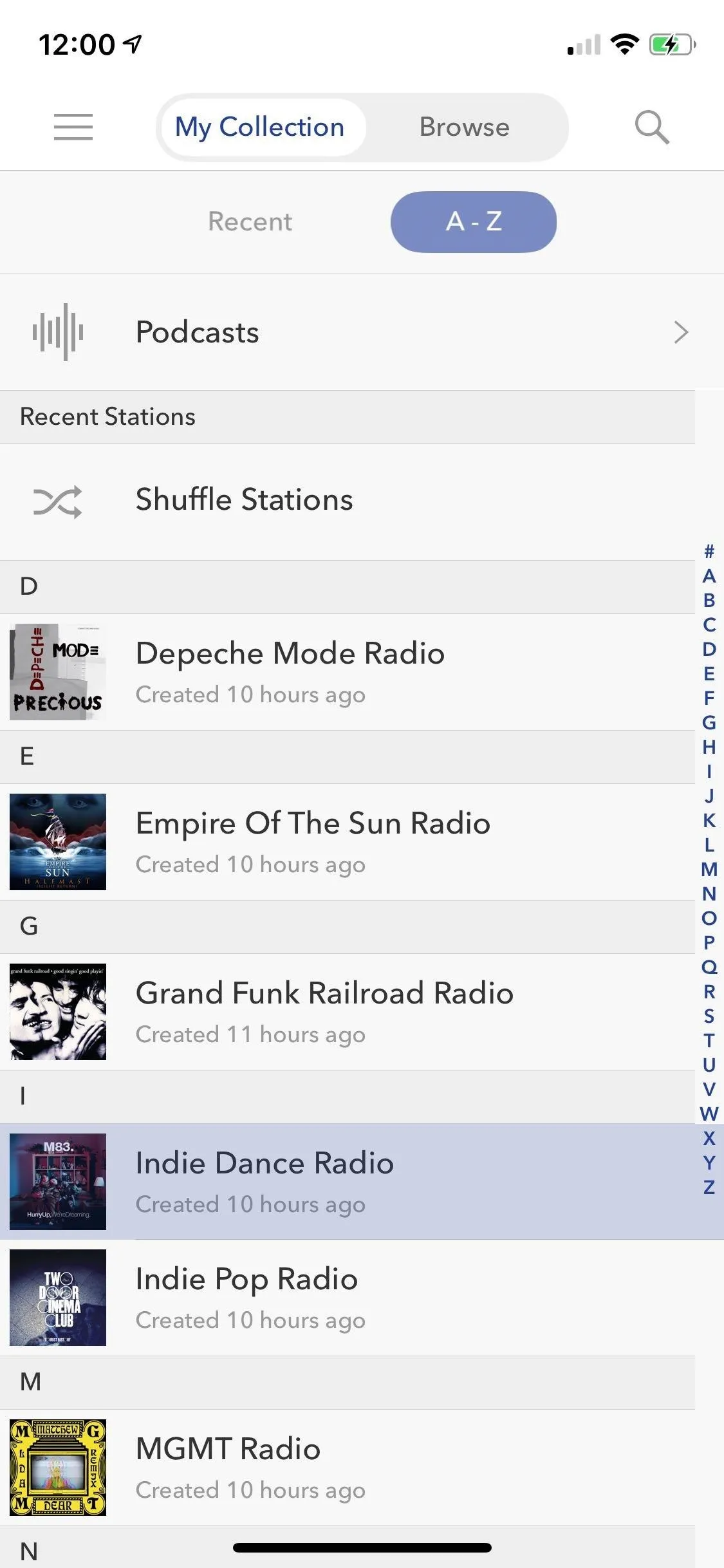
Task: Play Depeche Mode Radio
Action: (348, 671)
